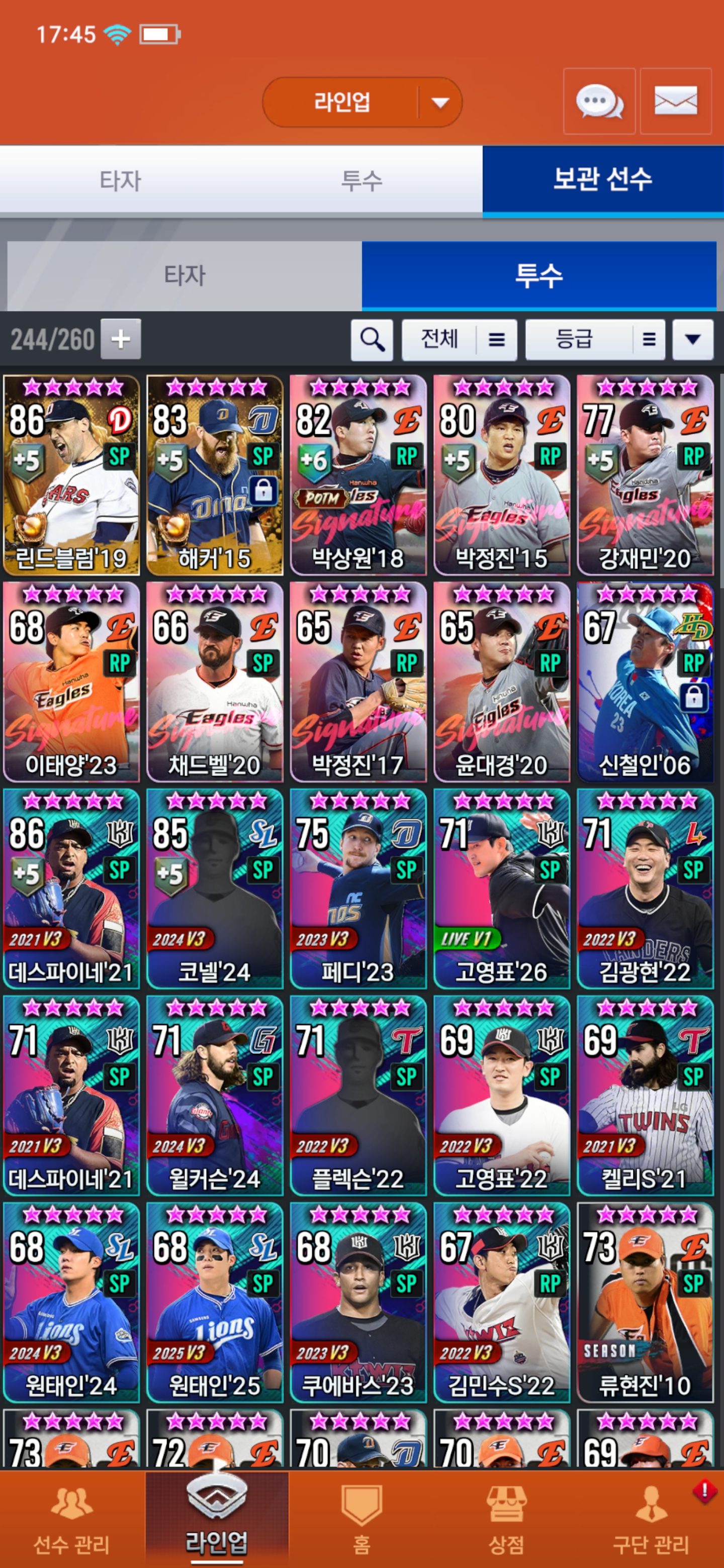This screenshot has height=1568, width=724.
Task: Go to the 홈 tab
Action: point(361,1519)
